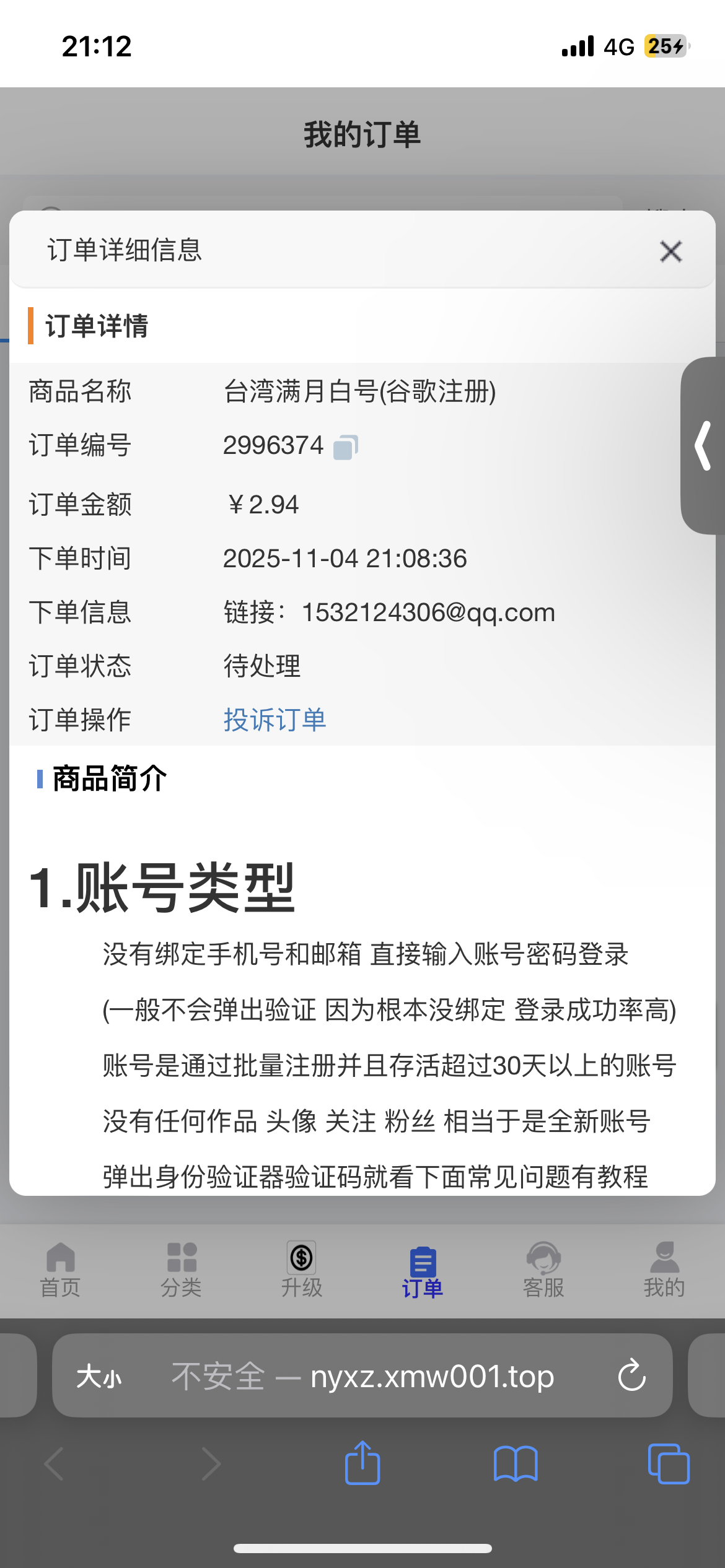The image size is (725, 1568).
Task: Show all open Safari tabs
Action: [668, 1464]
